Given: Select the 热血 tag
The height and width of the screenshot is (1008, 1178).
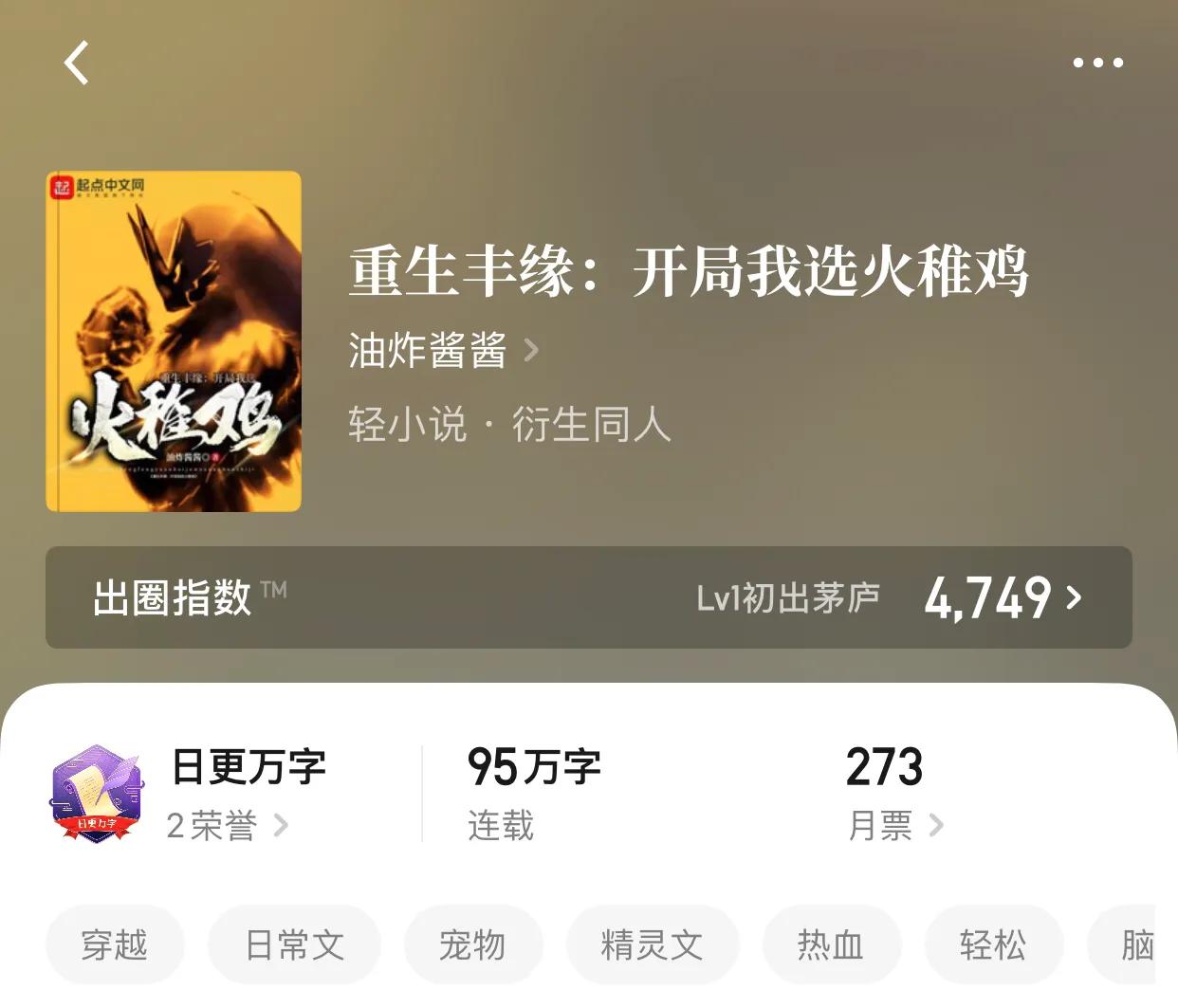Looking at the screenshot, I should pyautogui.click(x=831, y=944).
